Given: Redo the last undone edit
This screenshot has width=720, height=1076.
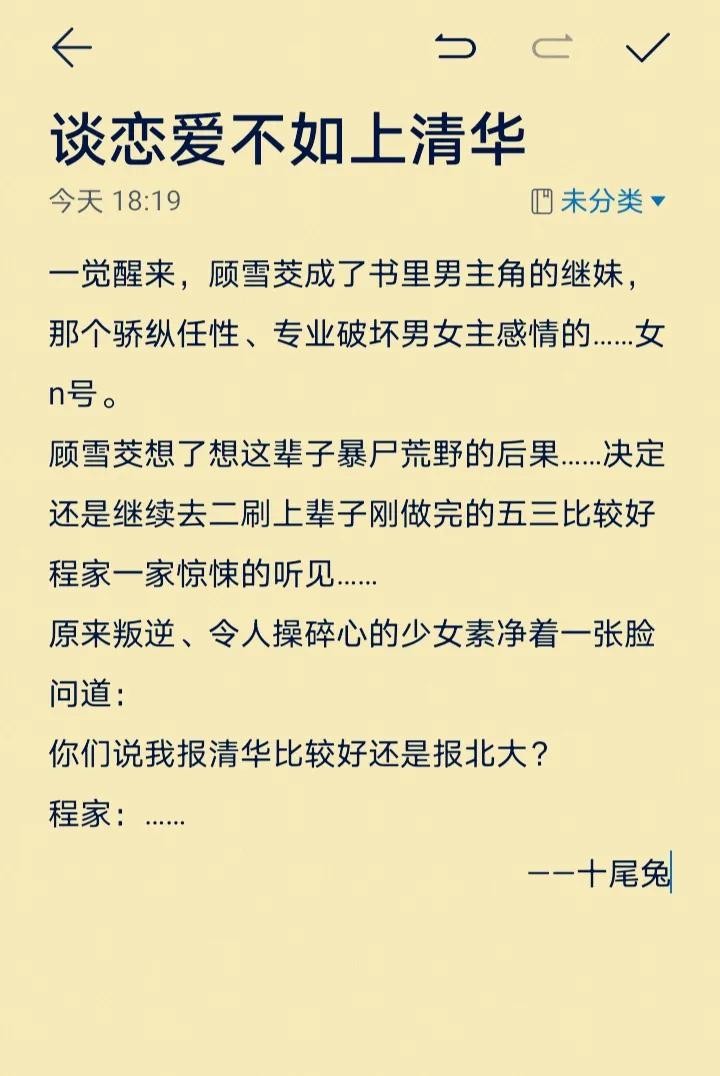Looking at the screenshot, I should coord(551,47).
